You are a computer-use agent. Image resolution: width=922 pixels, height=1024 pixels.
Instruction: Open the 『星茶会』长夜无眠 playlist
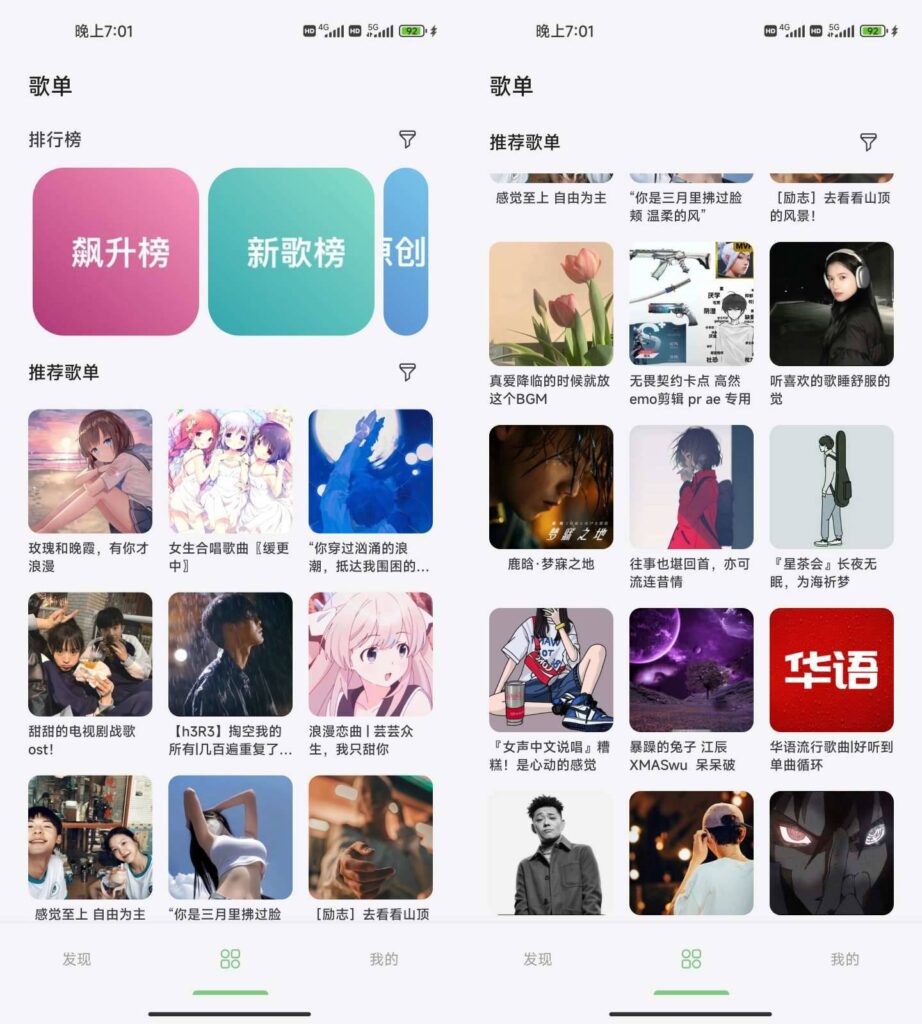tap(831, 487)
